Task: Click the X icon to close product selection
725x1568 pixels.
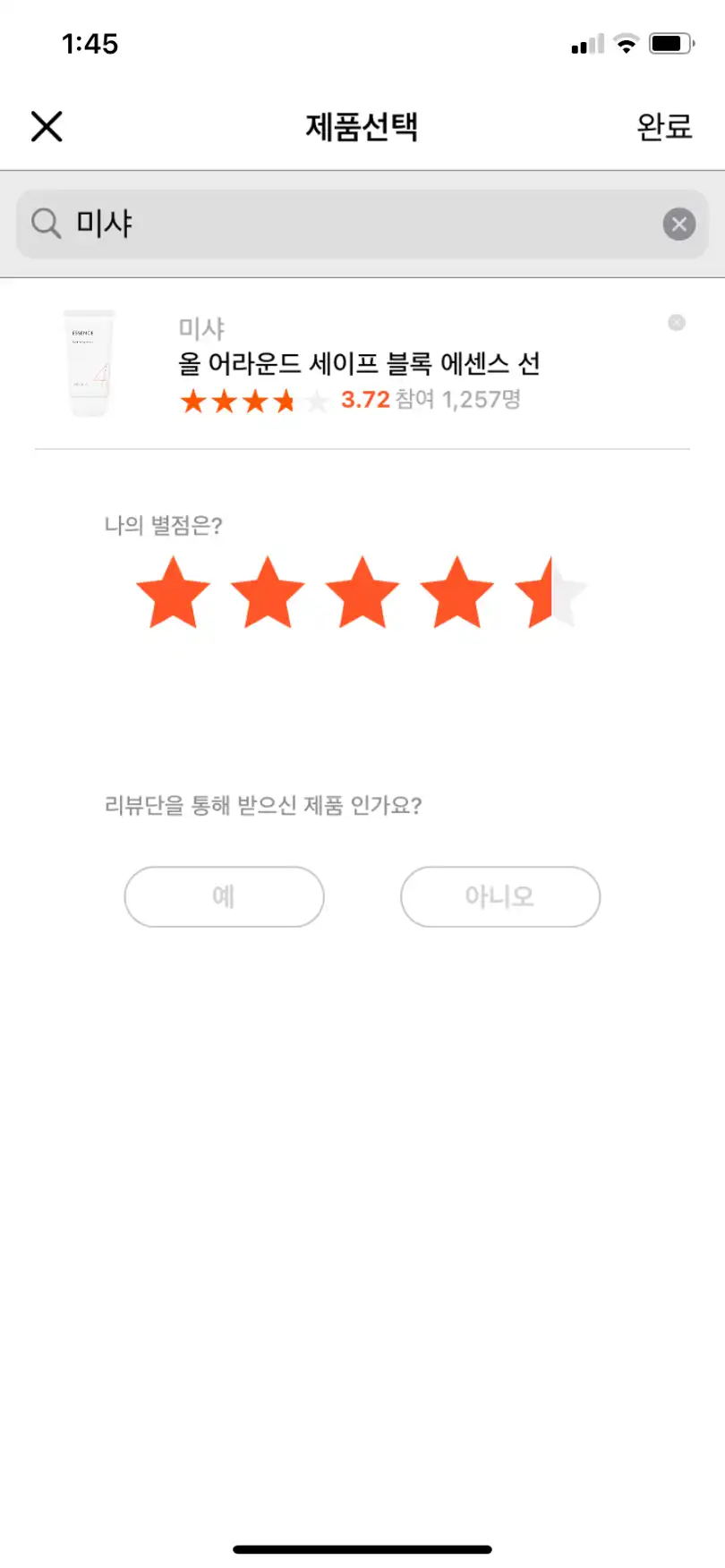Action: pyautogui.click(x=46, y=126)
